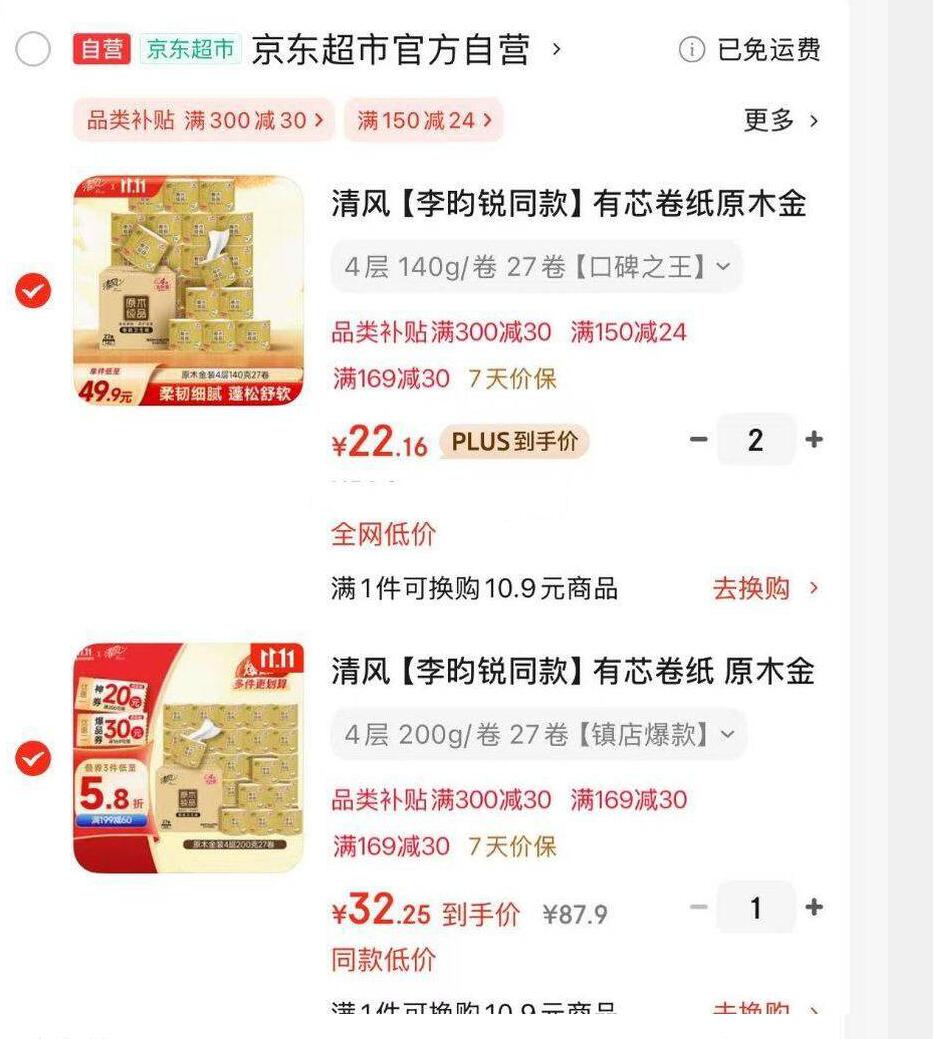Decrease quantity of the 140g item
The image size is (933, 1039).
point(698,440)
